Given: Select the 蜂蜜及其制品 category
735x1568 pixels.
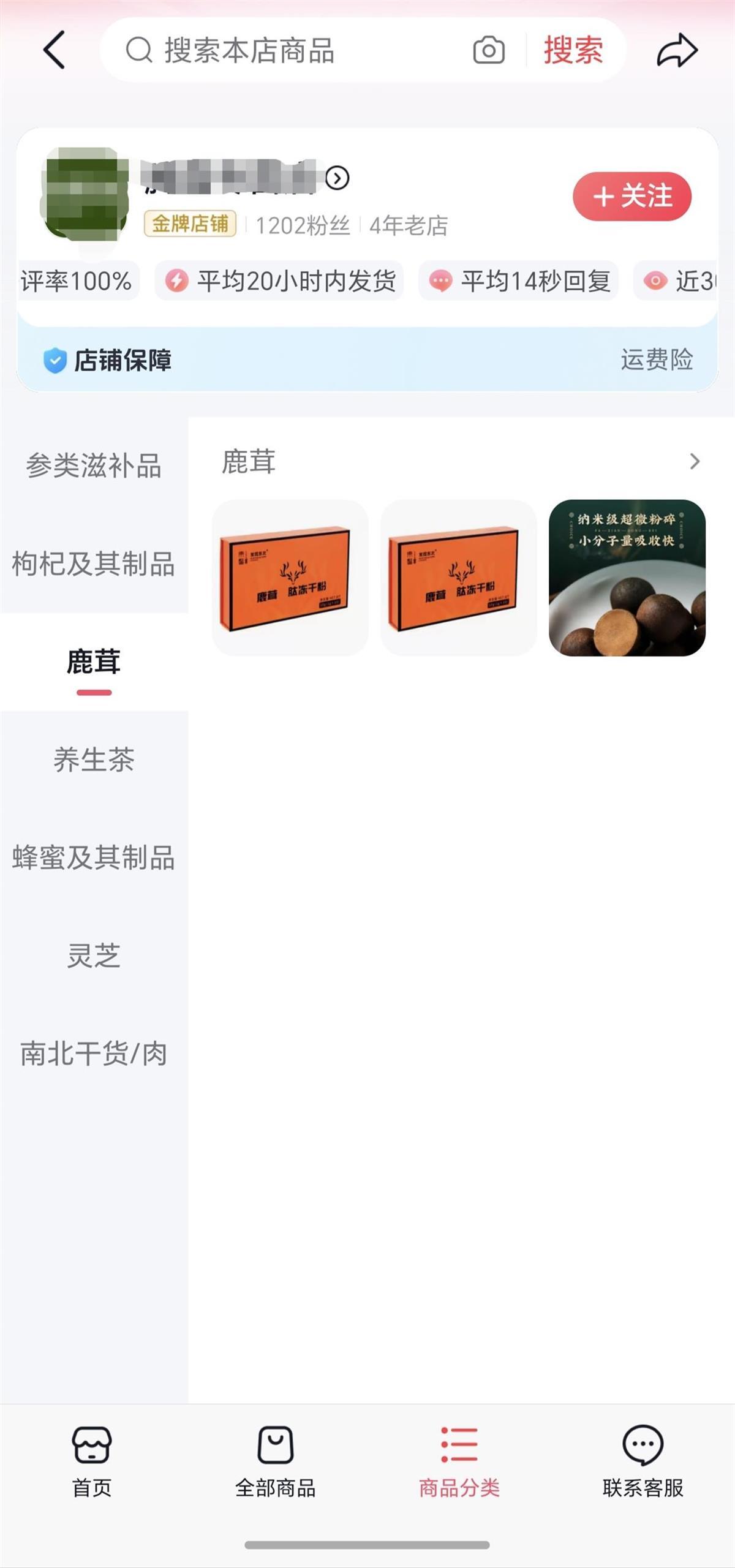Looking at the screenshot, I should point(94,858).
